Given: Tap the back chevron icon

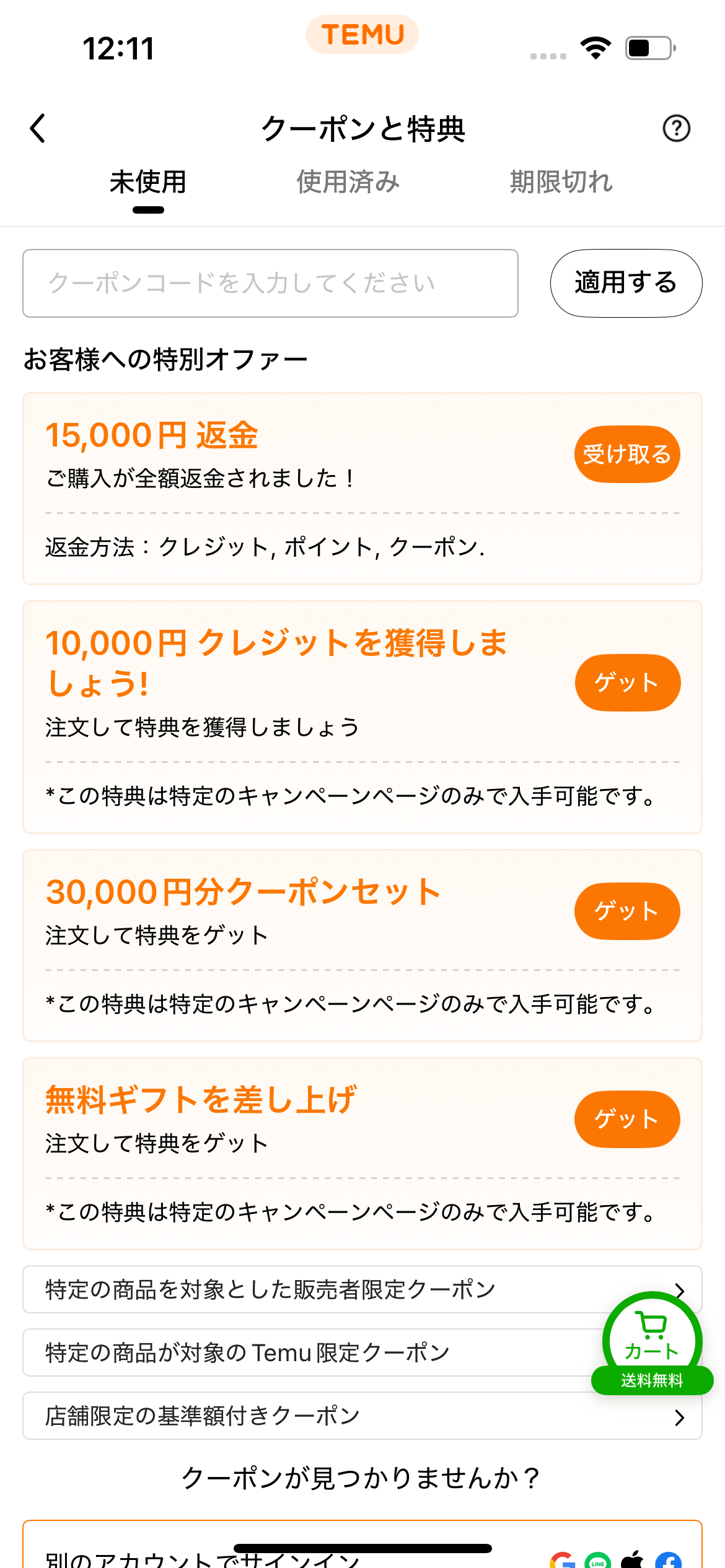Looking at the screenshot, I should coord(37,129).
